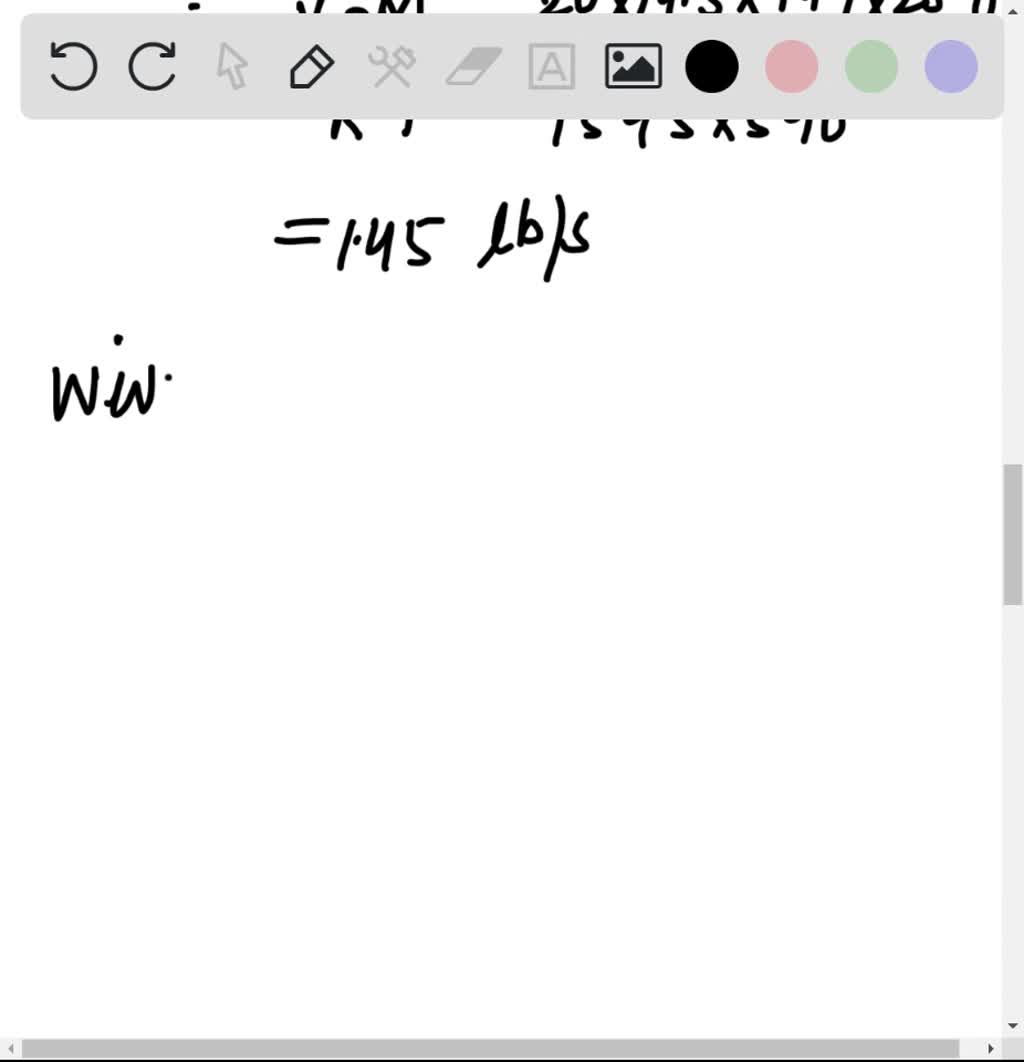
Task: Set ink color to black
Action: click(x=712, y=68)
